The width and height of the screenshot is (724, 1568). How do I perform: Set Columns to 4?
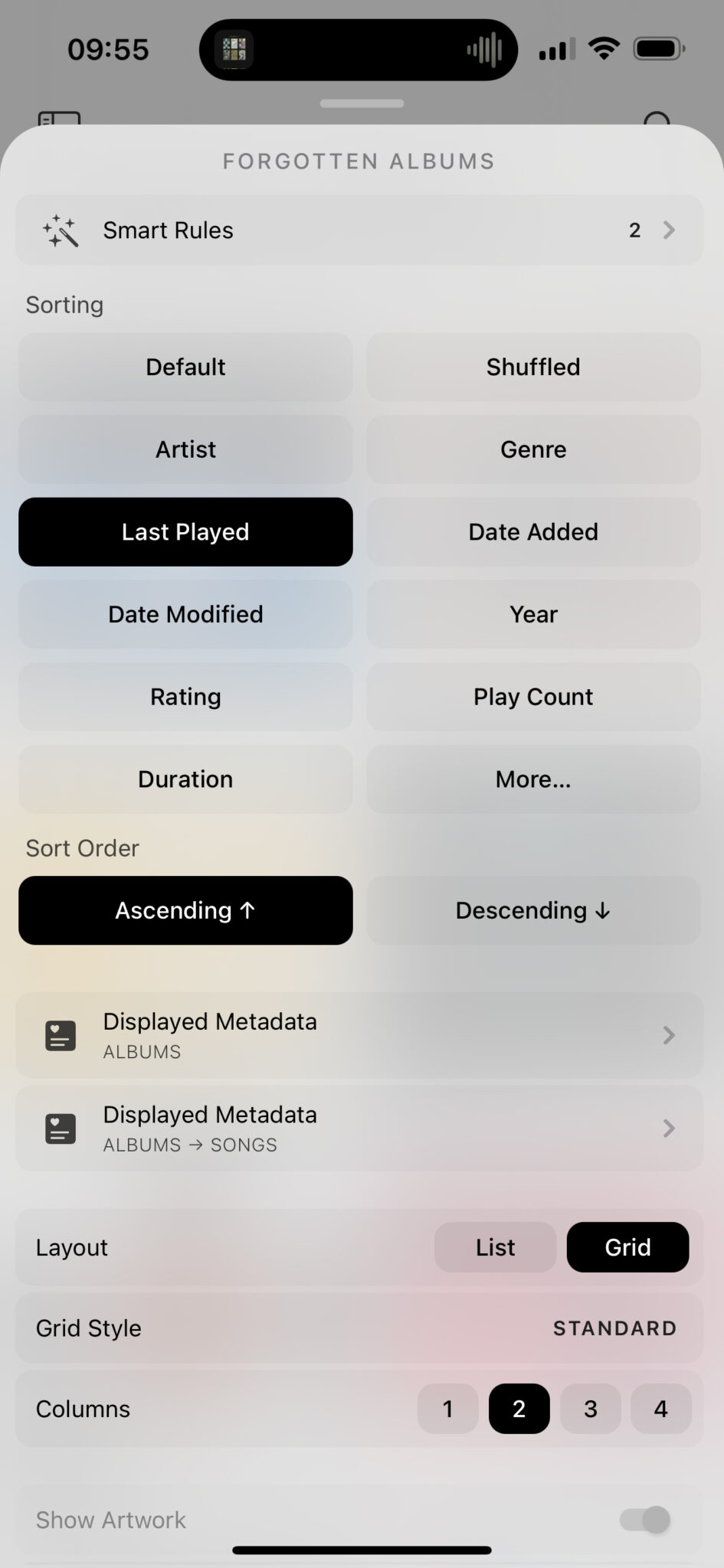pyautogui.click(x=660, y=1409)
